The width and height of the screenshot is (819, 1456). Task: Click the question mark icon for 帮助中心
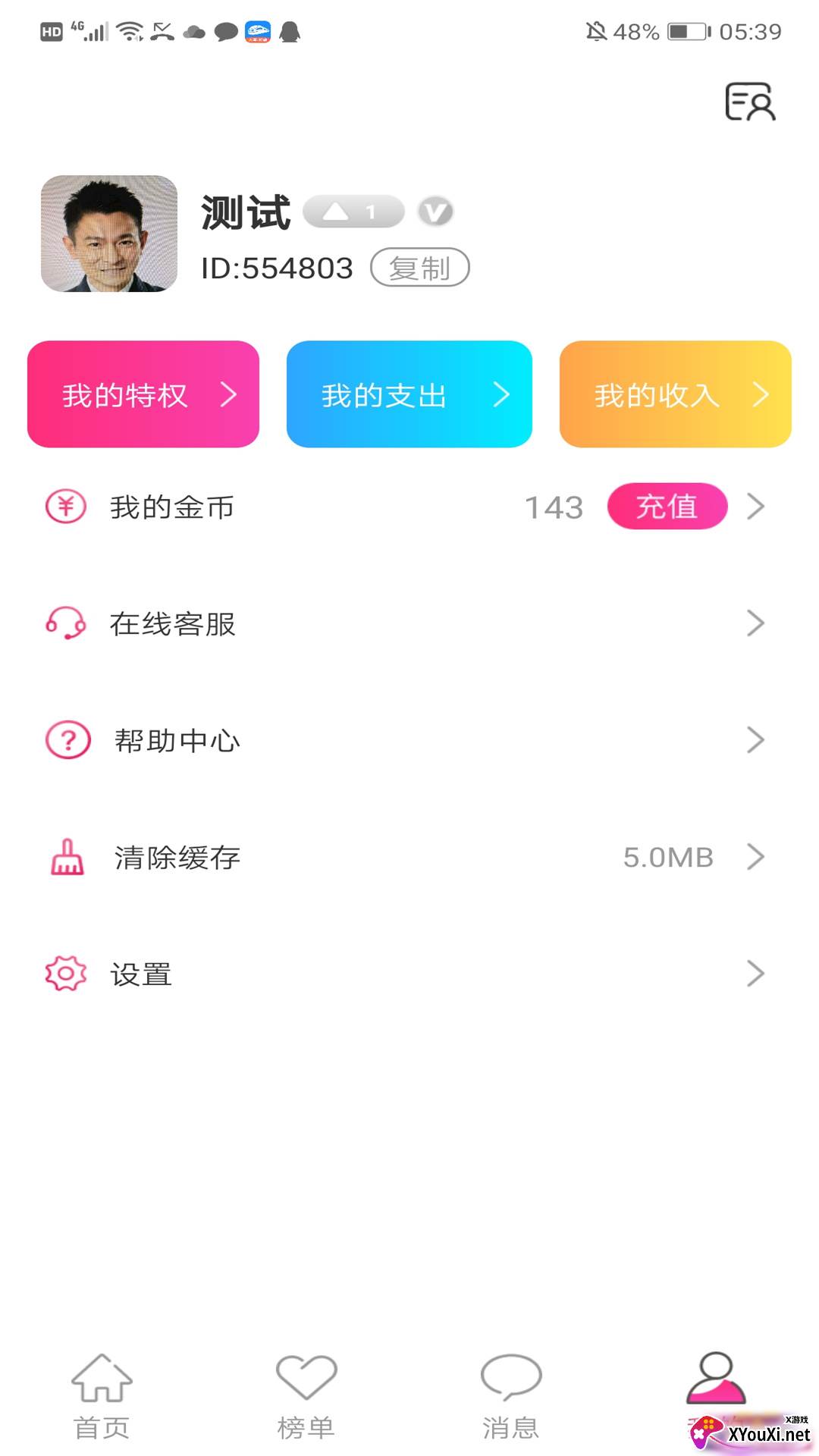[67, 739]
